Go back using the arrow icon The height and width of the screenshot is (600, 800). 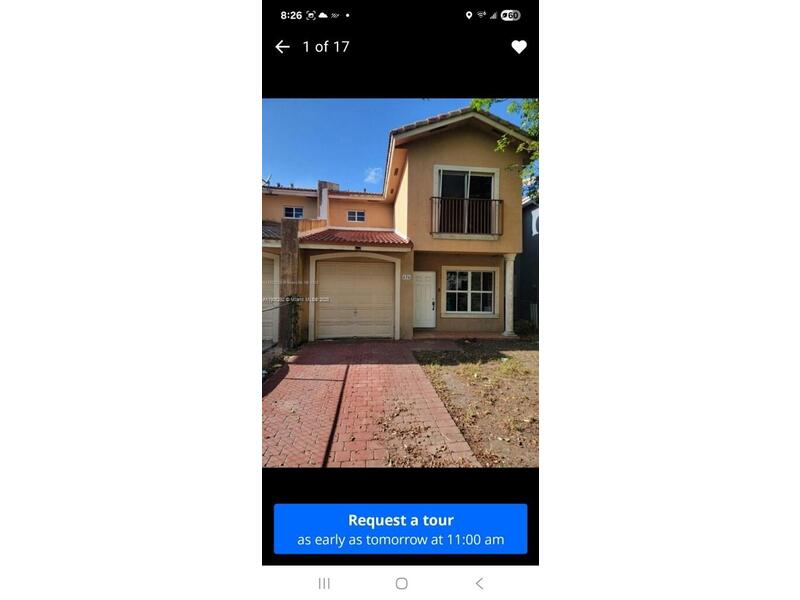[x=282, y=47]
